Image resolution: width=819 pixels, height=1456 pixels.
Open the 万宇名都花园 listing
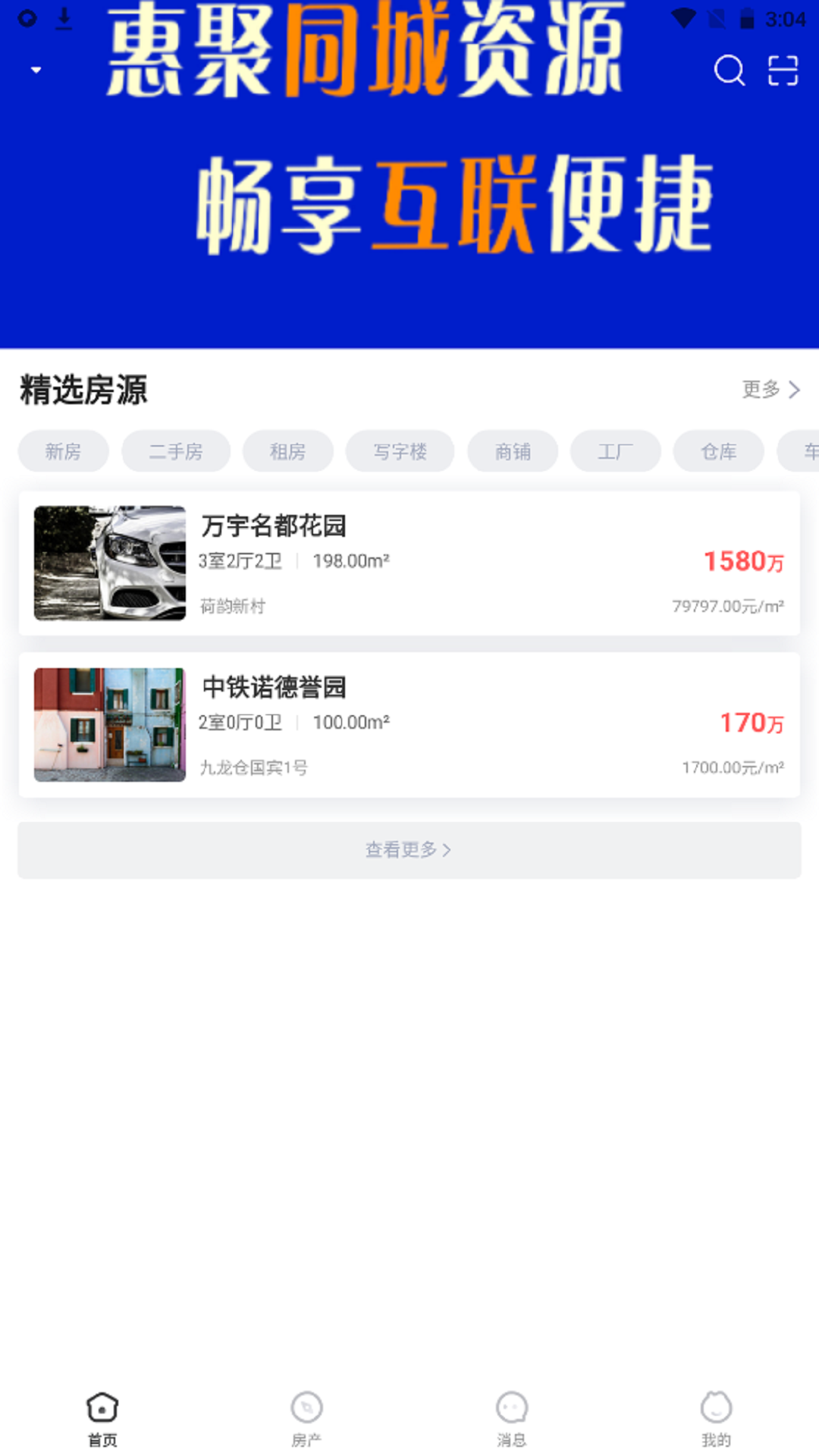tap(409, 563)
